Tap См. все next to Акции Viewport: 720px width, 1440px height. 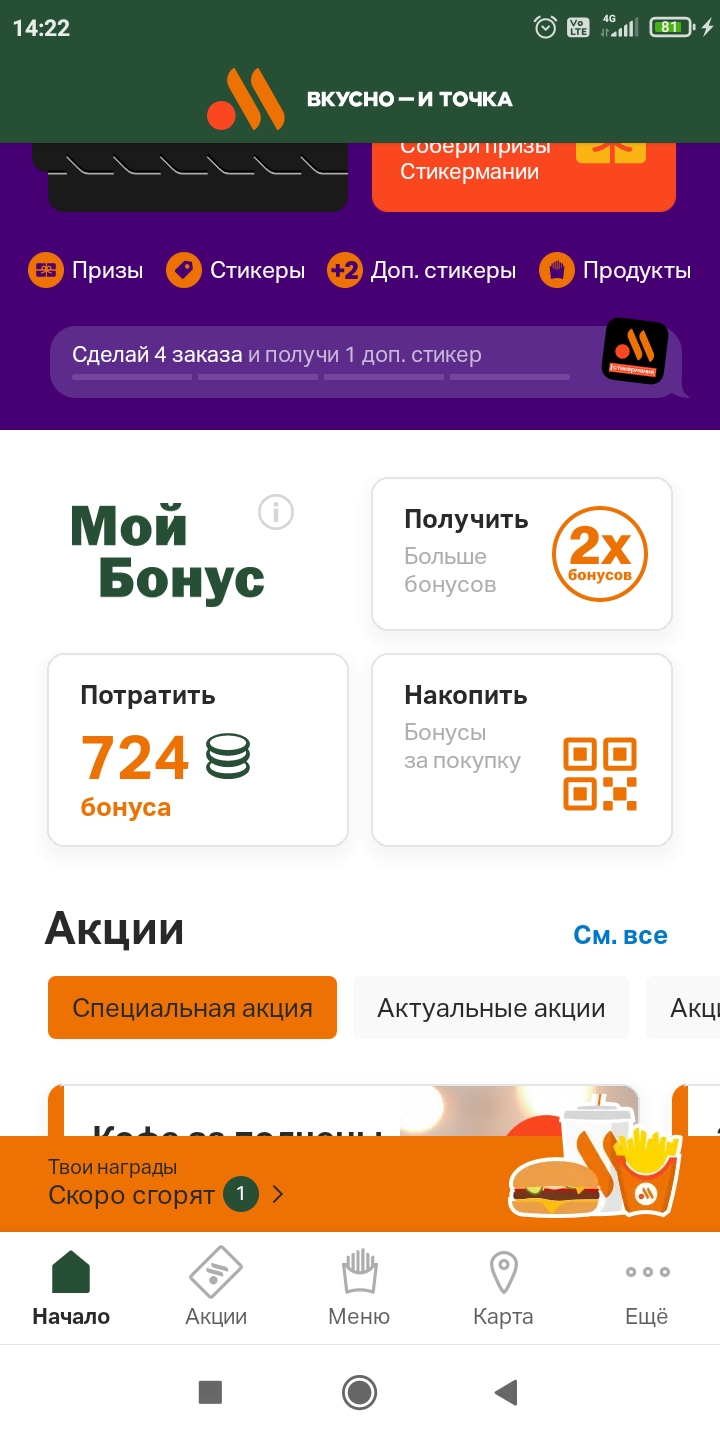click(620, 935)
